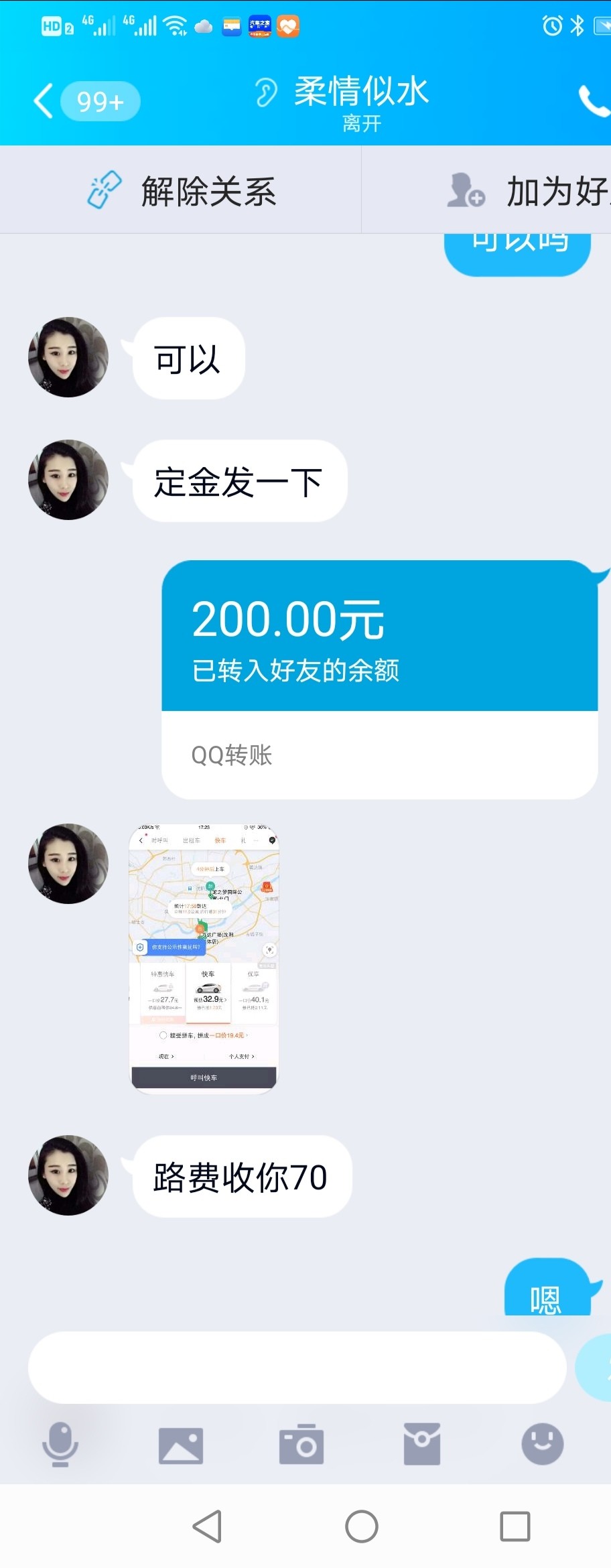Focus the message input field
This screenshot has height=1568, width=611.
297,1367
